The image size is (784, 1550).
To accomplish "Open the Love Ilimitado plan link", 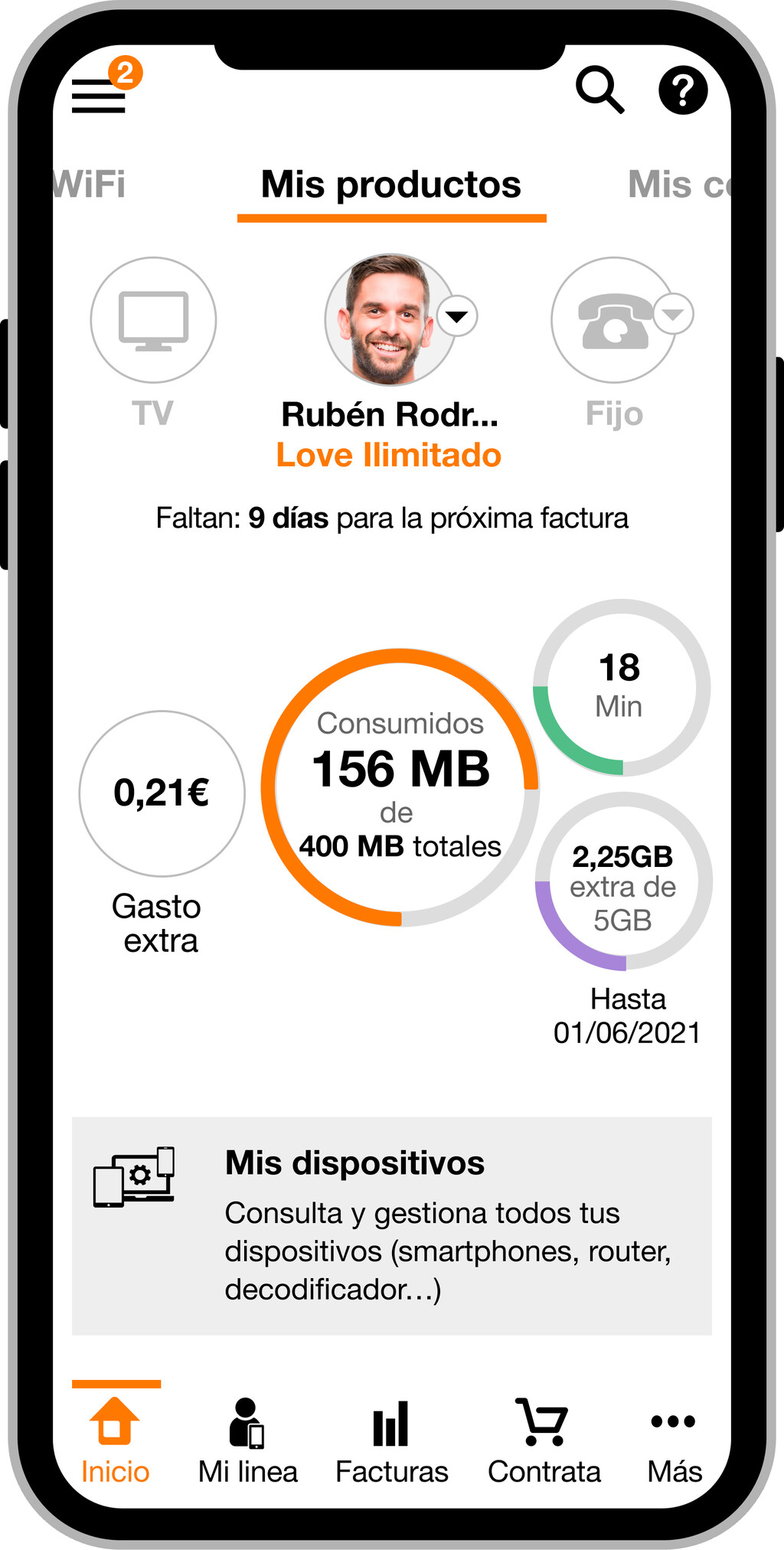I will click(x=390, y=455).
